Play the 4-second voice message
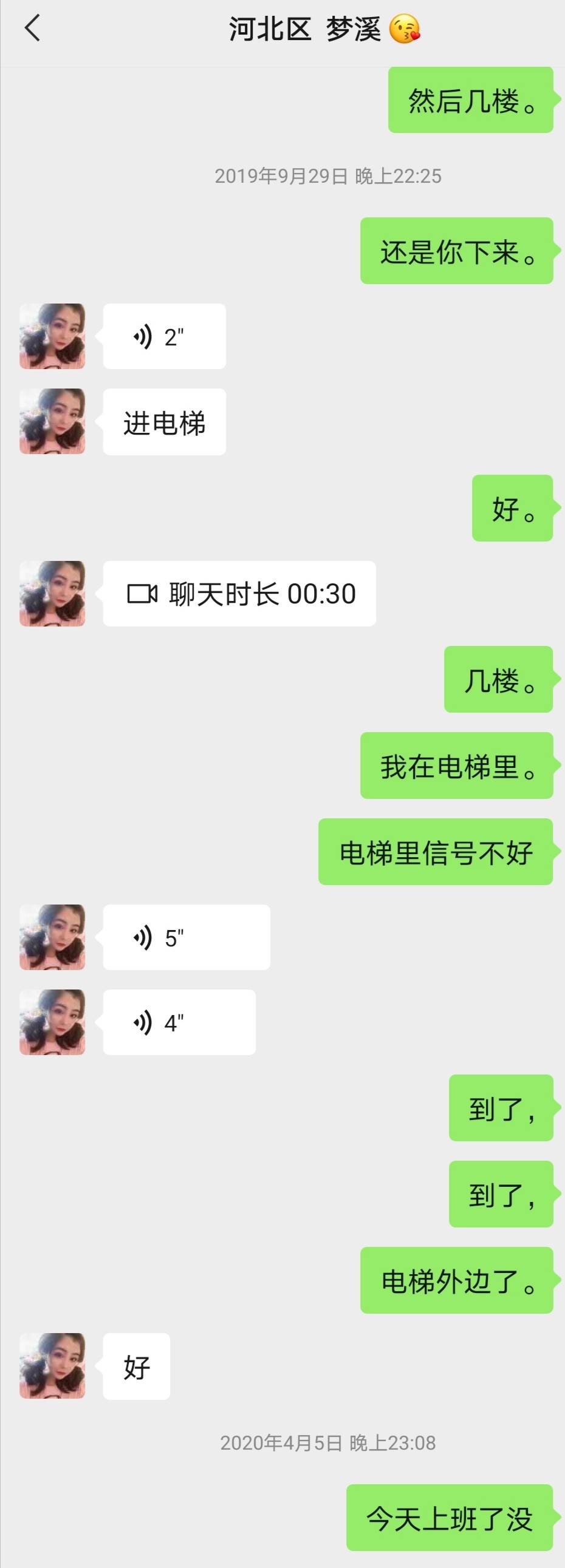This screenshot has height=1568, width=565. tap(179, 1023)
